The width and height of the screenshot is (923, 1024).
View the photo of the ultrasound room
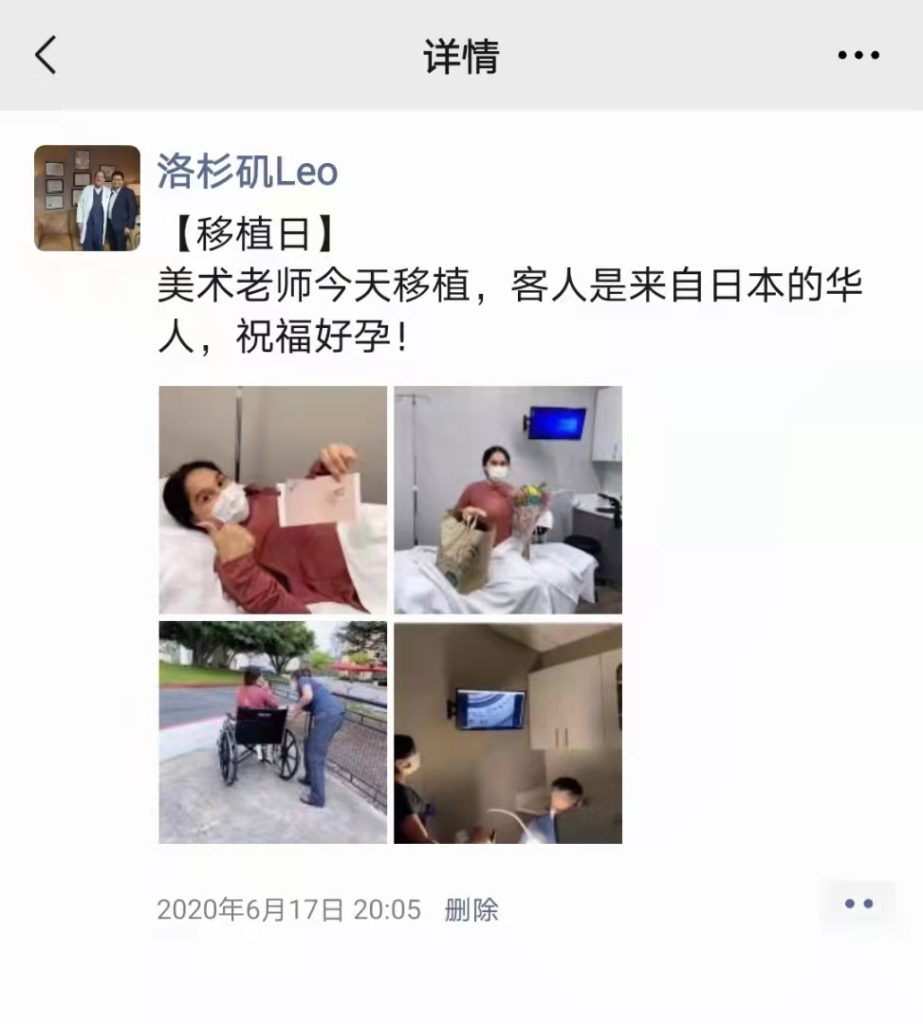[507, 733]
